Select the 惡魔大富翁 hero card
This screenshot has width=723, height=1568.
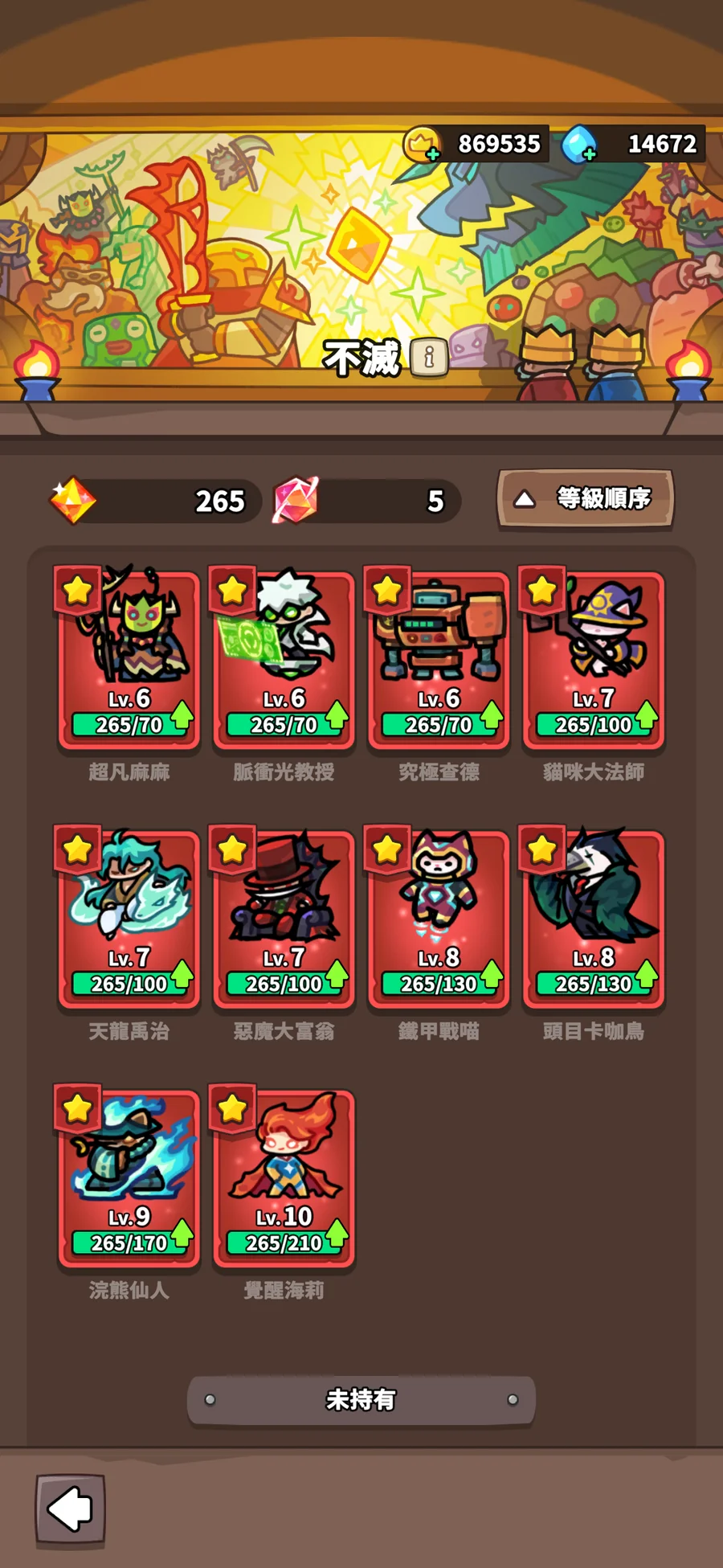pos(284,918)
